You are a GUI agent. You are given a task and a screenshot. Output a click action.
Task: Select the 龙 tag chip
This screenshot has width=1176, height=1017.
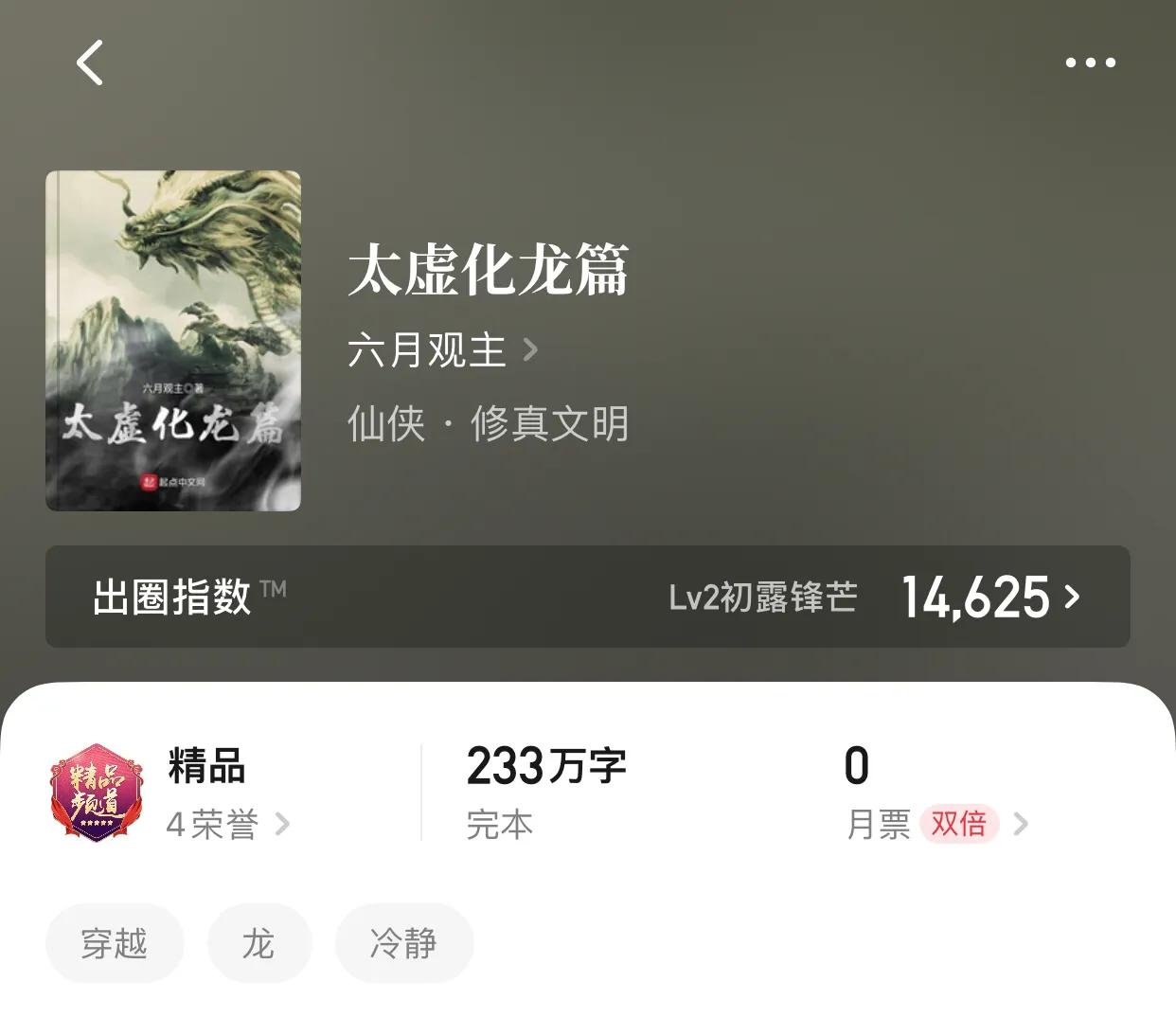[x=258, y=943]
